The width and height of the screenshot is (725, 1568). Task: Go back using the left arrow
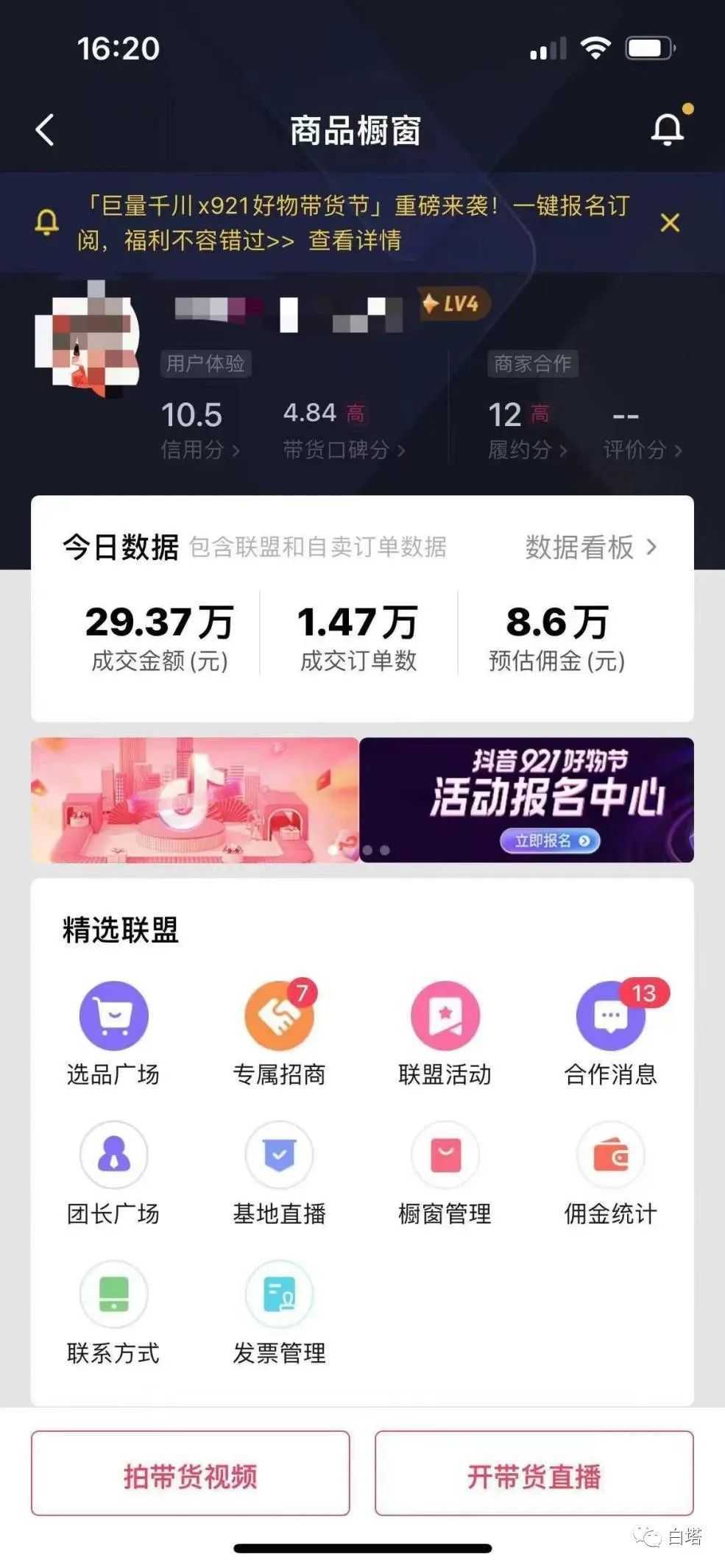pos(46,129)
